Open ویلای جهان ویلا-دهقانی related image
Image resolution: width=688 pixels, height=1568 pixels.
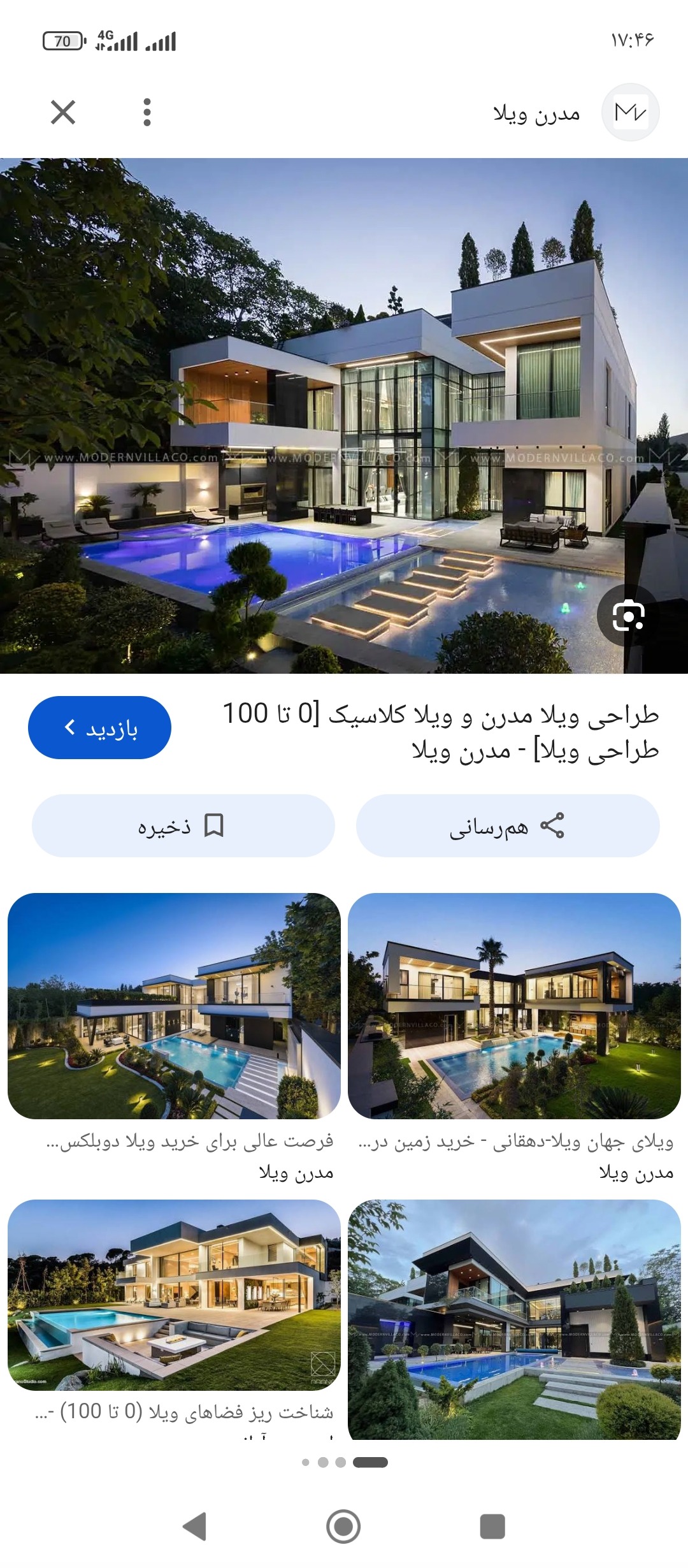click(515, 1006)
